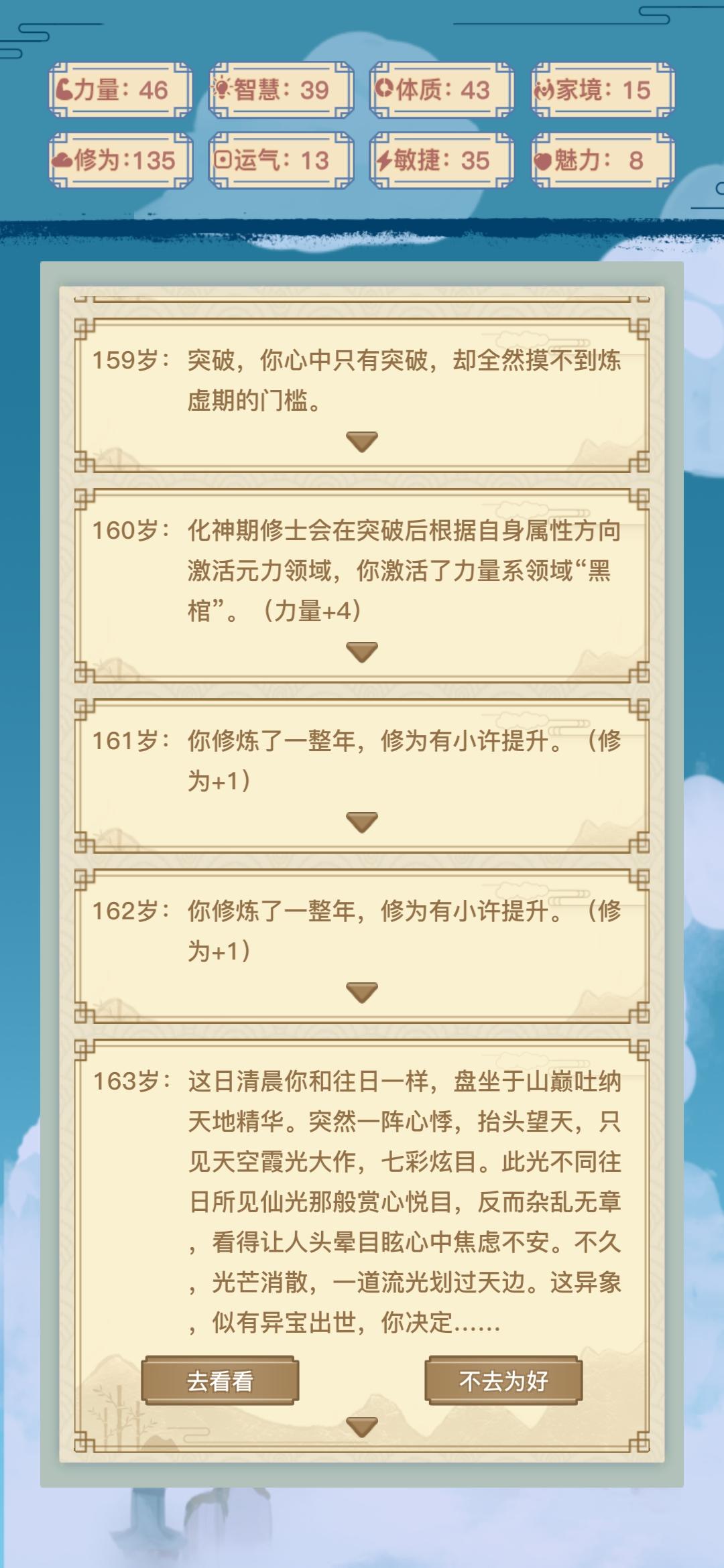Click the 运气 (Luck) stat icon
Image resolution: width=724 pixels, height=1568 pixels.
click(x=224, y=158)
